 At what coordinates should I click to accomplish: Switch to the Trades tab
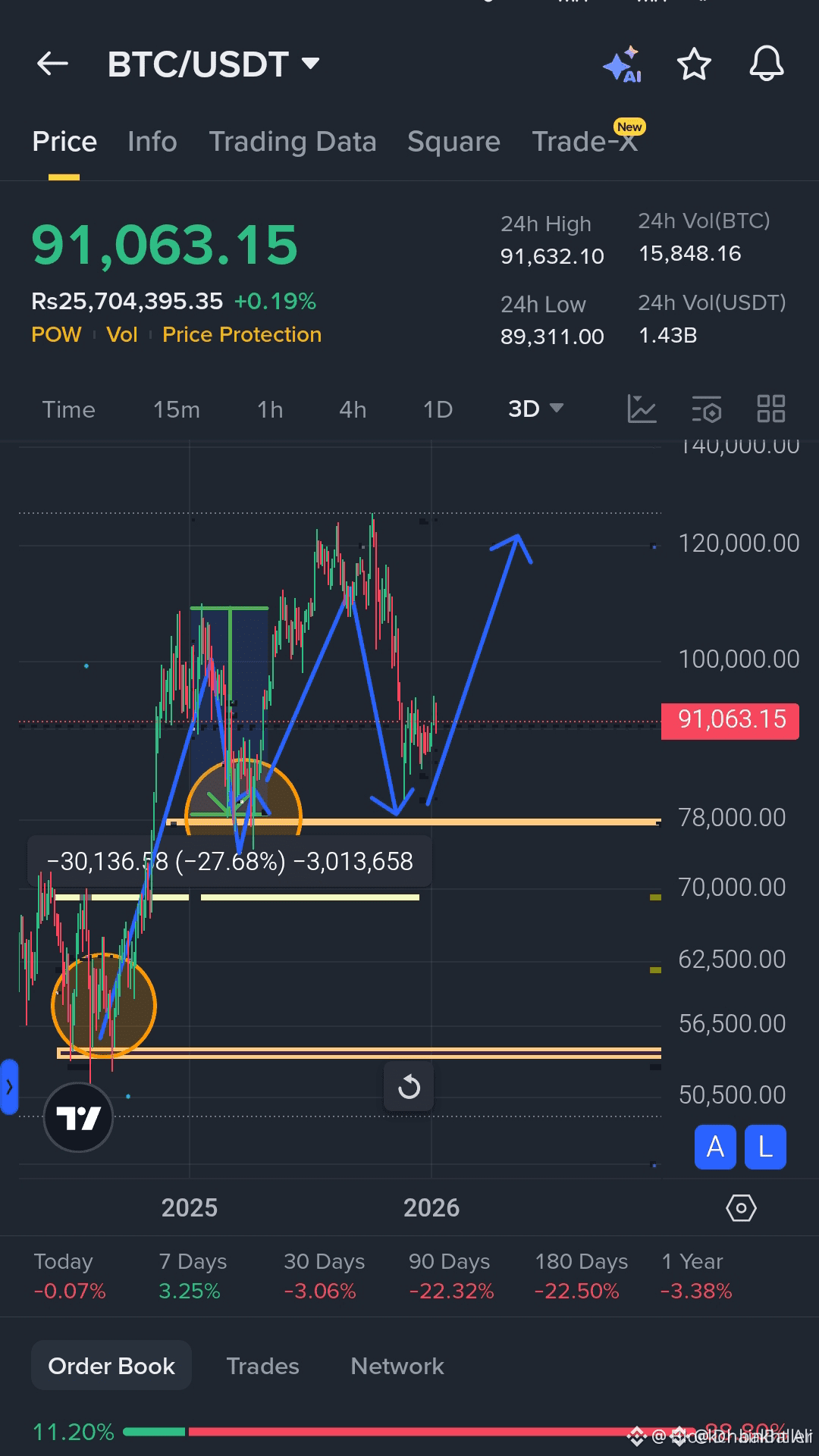pos(262,1366)
